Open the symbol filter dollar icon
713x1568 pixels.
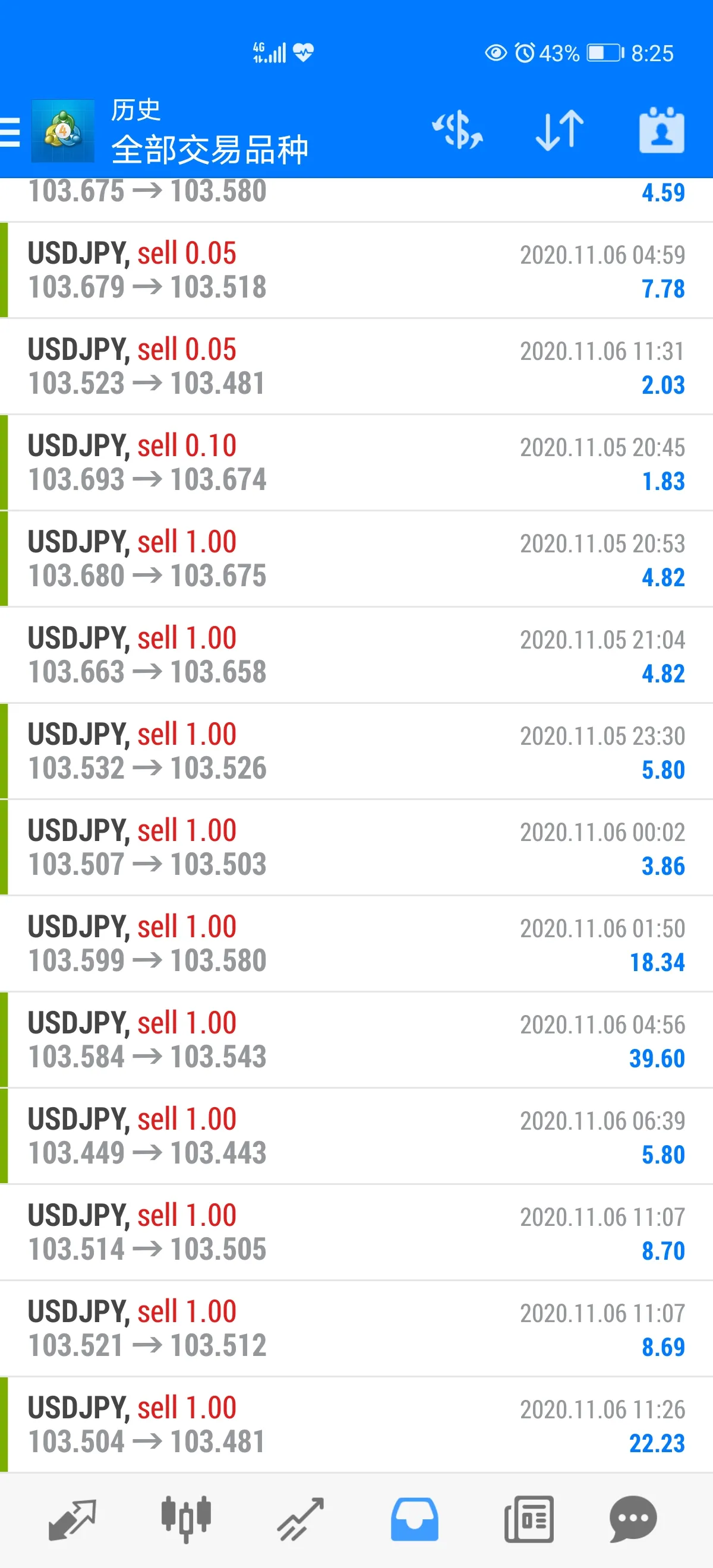click(458, 129)
